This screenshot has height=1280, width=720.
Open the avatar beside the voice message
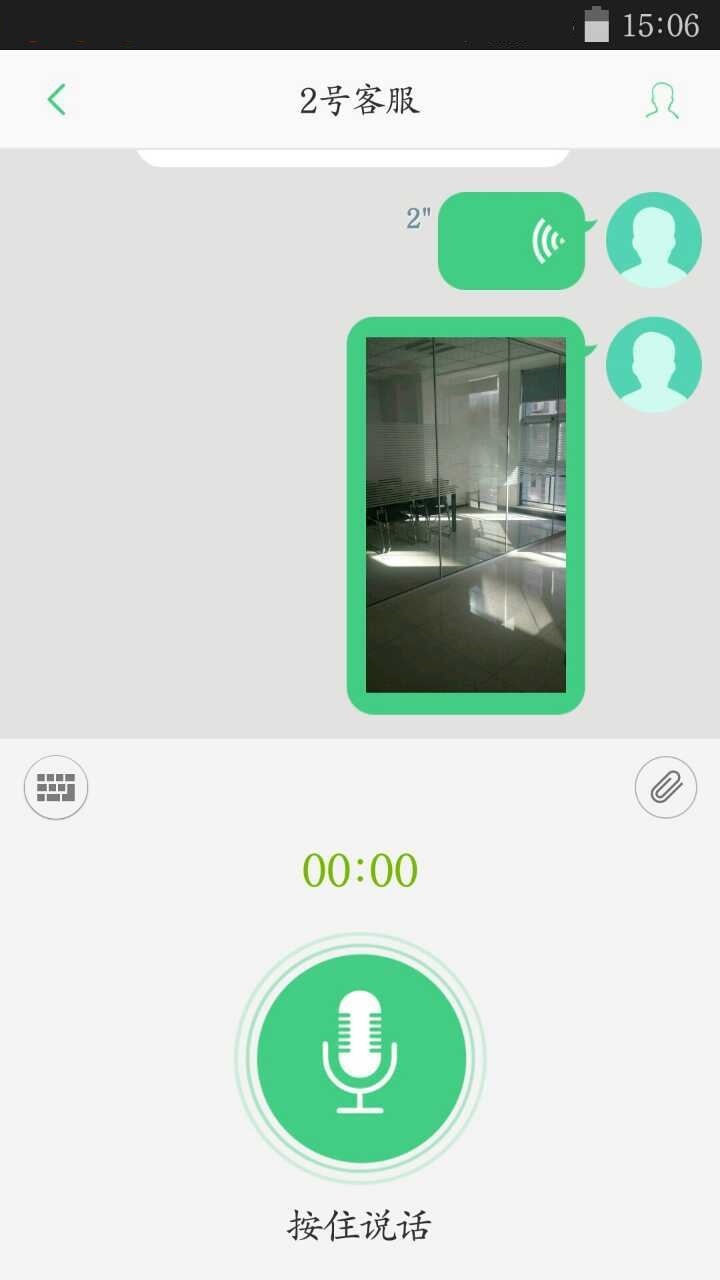(x=654, y=240)
